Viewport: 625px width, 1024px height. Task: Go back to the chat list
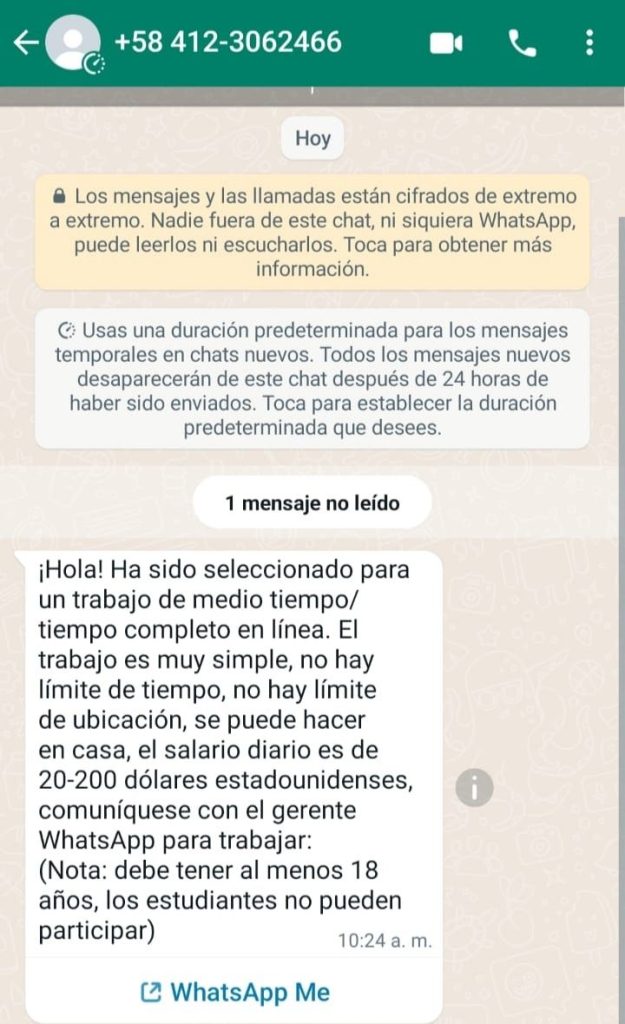26,42
